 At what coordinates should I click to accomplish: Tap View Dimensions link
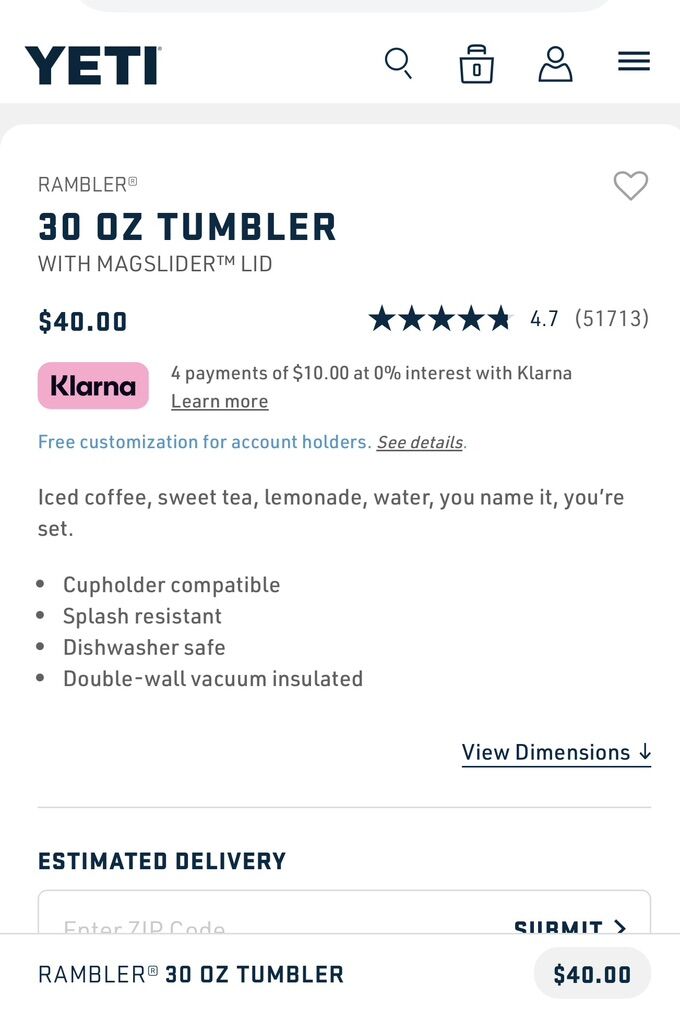coord(556,752)
